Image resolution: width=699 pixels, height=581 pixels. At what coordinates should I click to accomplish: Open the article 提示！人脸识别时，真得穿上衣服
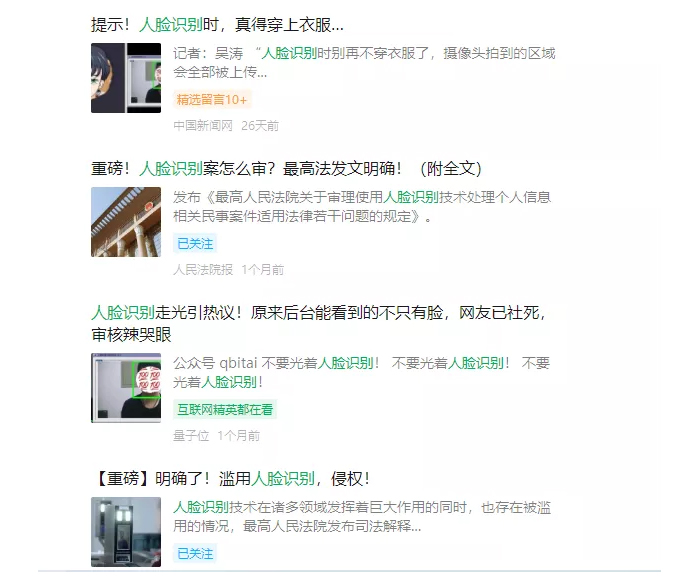click(217, 24)
